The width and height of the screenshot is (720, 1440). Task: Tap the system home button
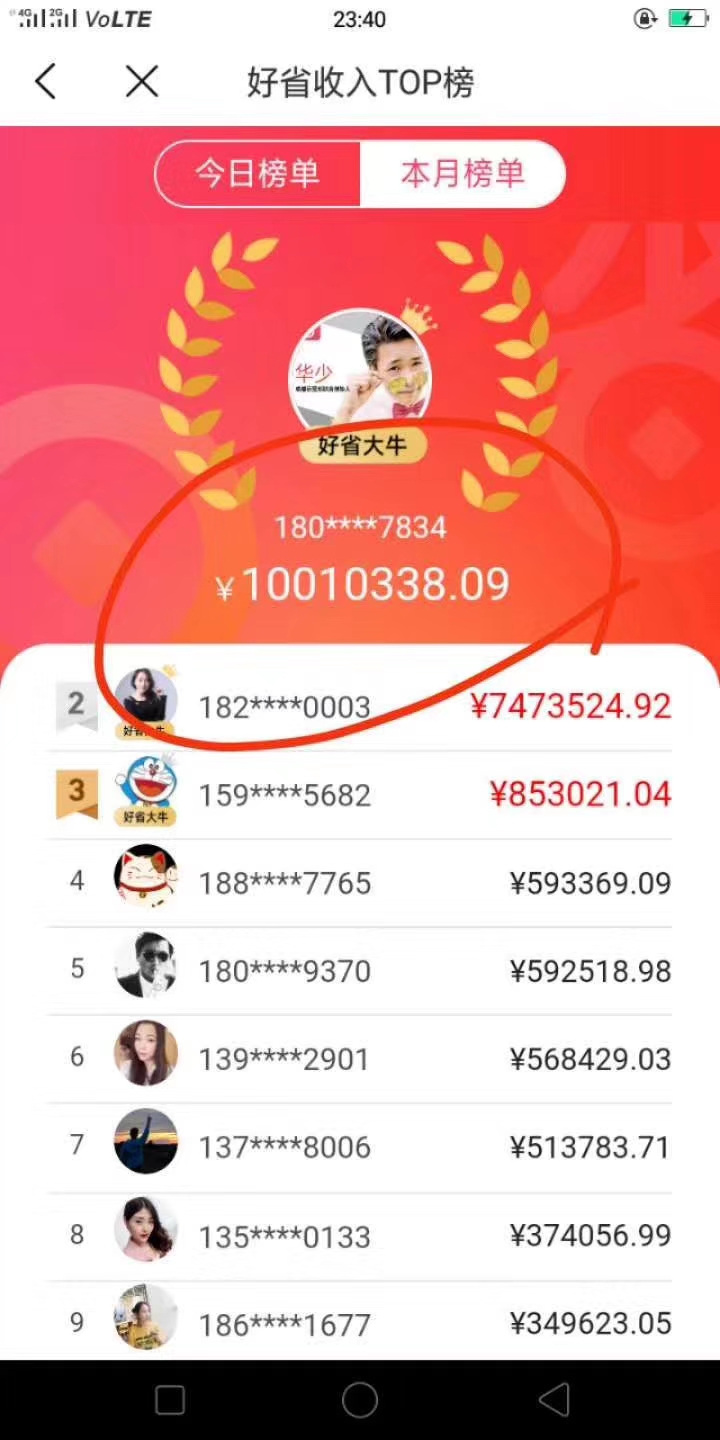[x=360, y=1399]
